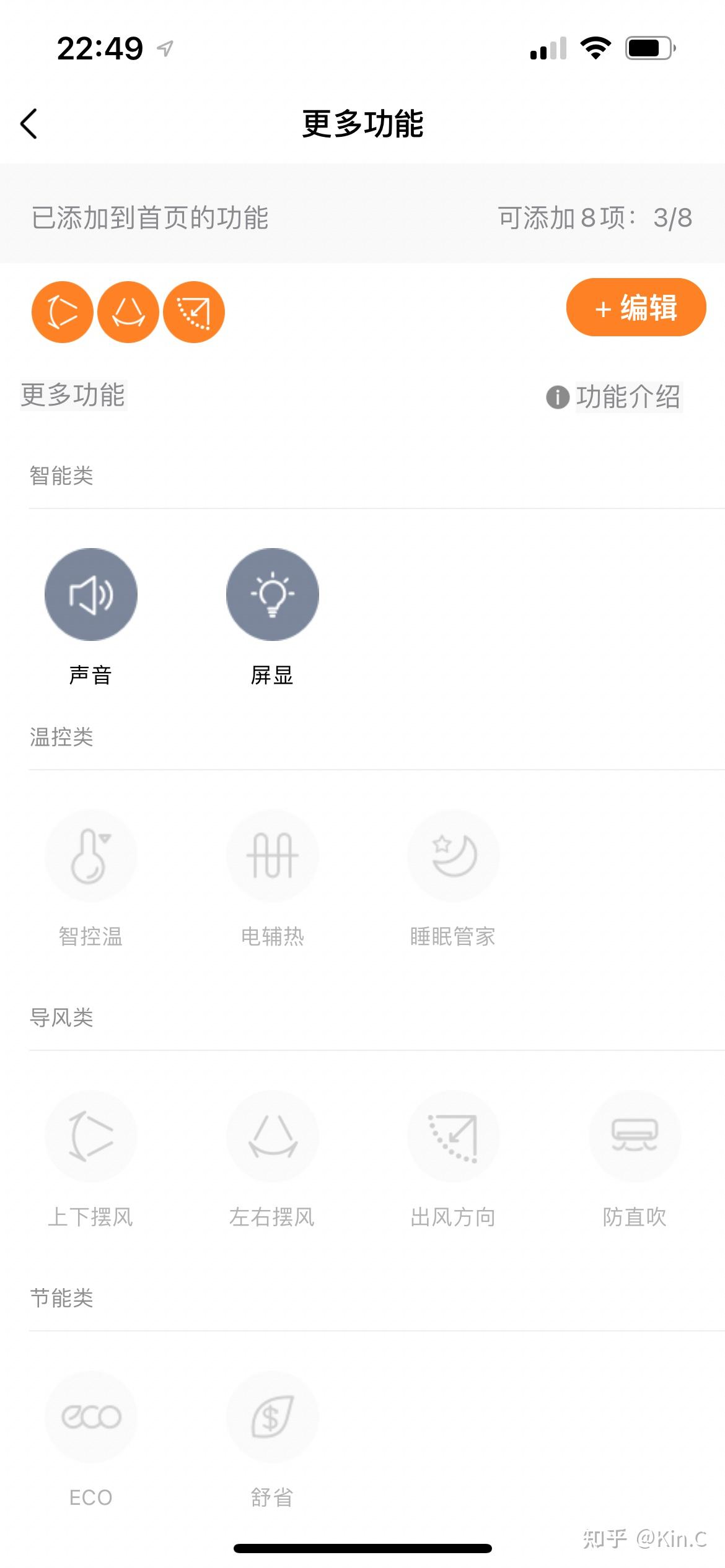Enable ECO energy saving mode
Image resolution: width=725 pixels, height=1568 pixels.
pyautogui.click(x=90, y=1417)
